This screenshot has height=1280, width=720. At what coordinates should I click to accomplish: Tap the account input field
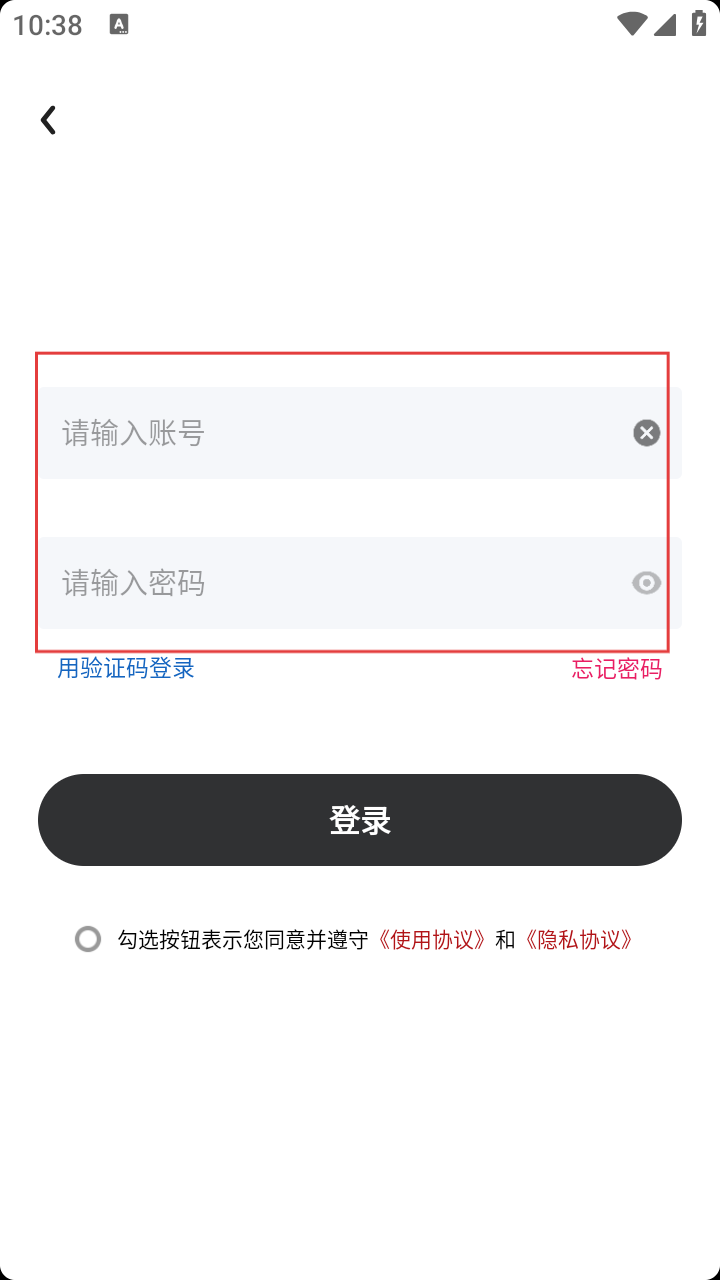pos(330,433)
